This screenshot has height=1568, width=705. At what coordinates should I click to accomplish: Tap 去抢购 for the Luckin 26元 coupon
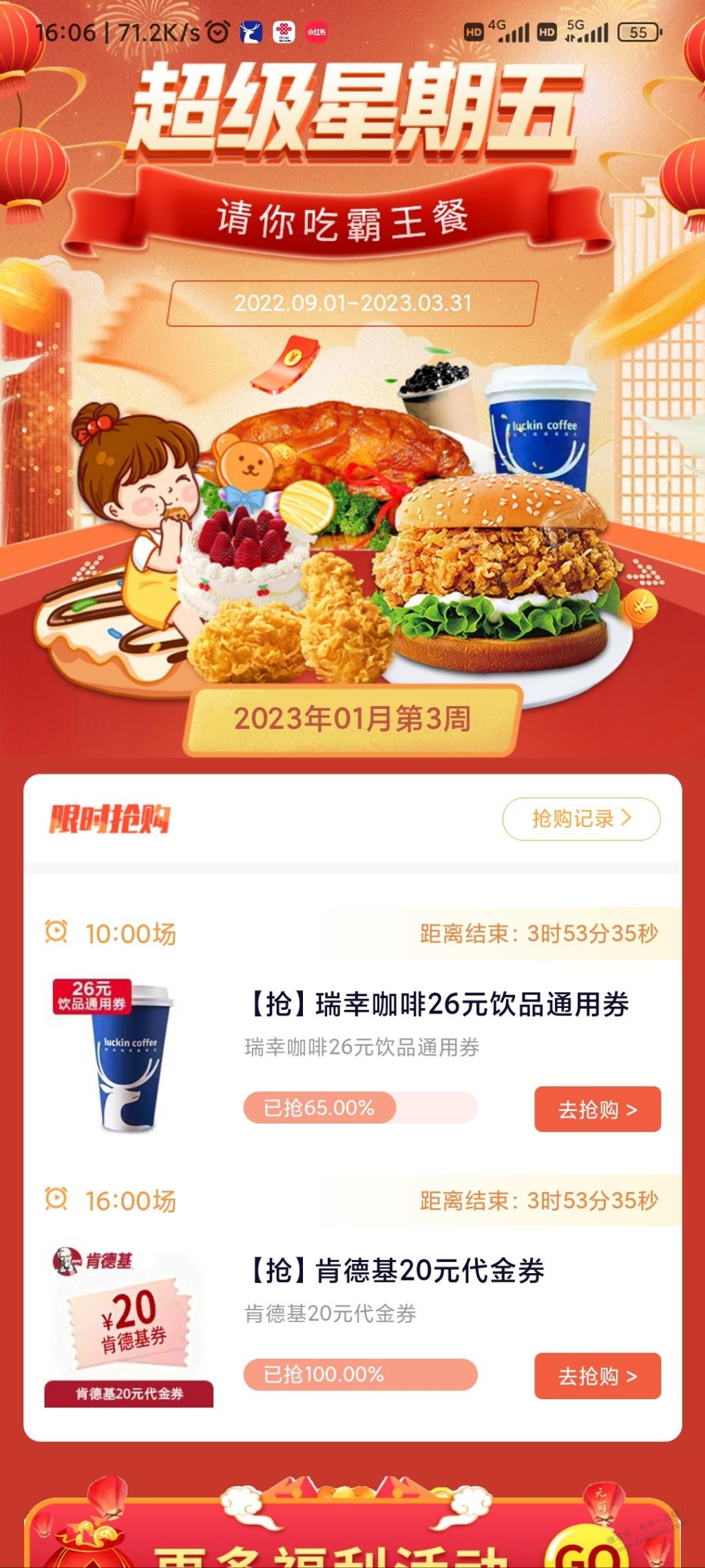pos(597,1109)
